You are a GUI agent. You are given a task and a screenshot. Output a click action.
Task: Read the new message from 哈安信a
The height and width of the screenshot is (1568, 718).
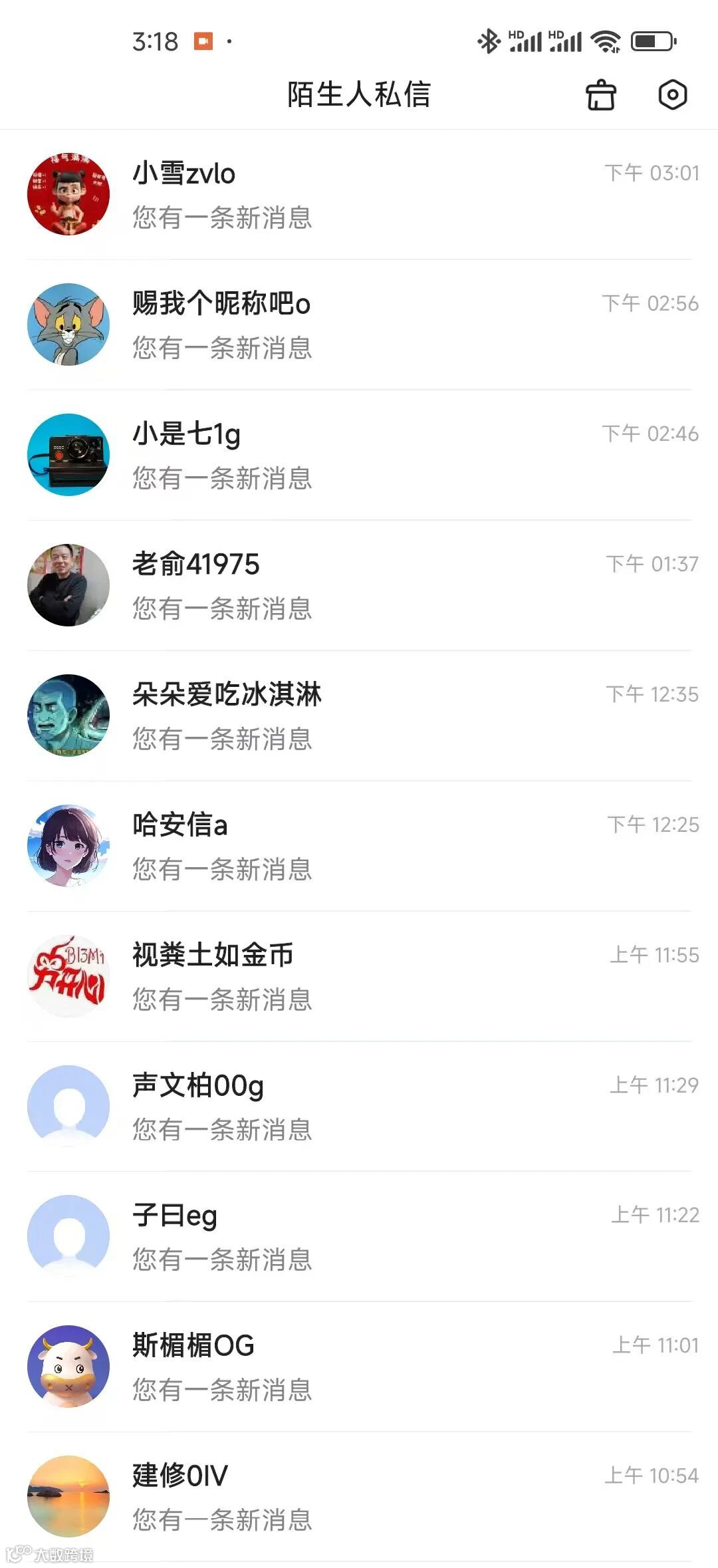click(359, 847)
